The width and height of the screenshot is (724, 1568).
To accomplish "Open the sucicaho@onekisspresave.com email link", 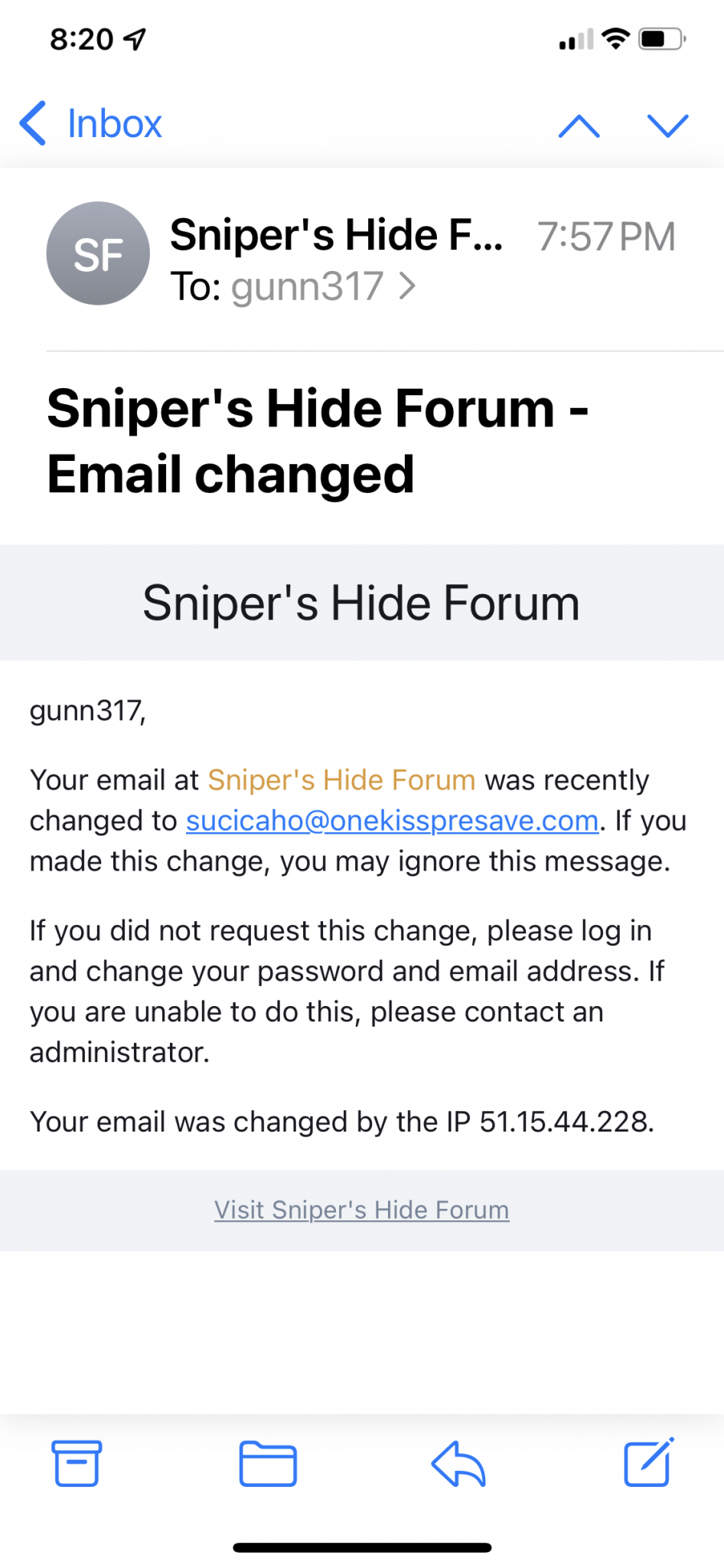I will [x=392, y=821].
